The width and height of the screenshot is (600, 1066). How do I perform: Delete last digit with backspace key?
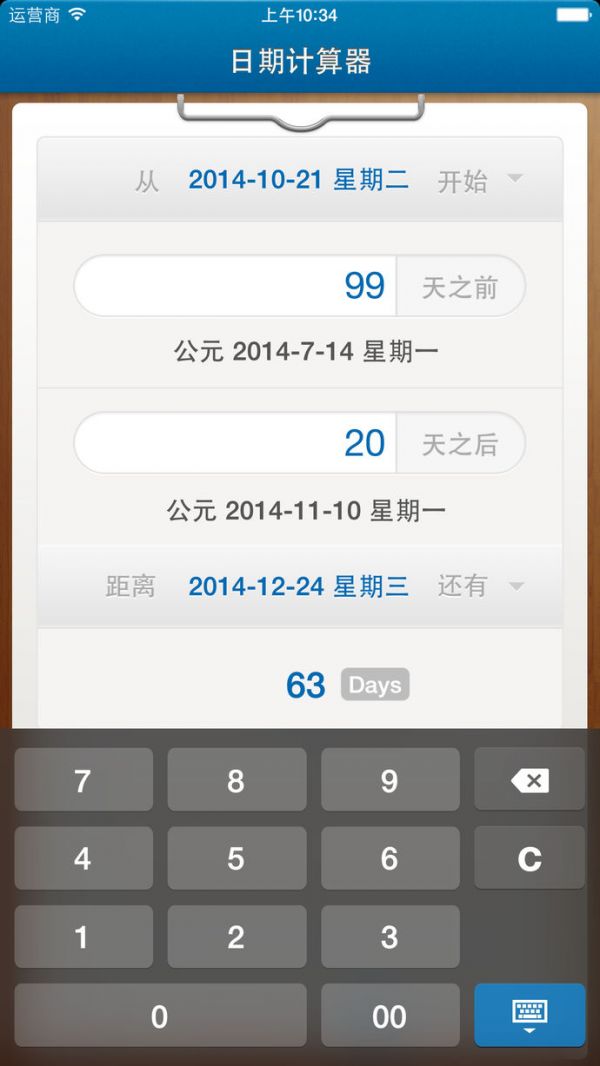[x=529, y=780]
